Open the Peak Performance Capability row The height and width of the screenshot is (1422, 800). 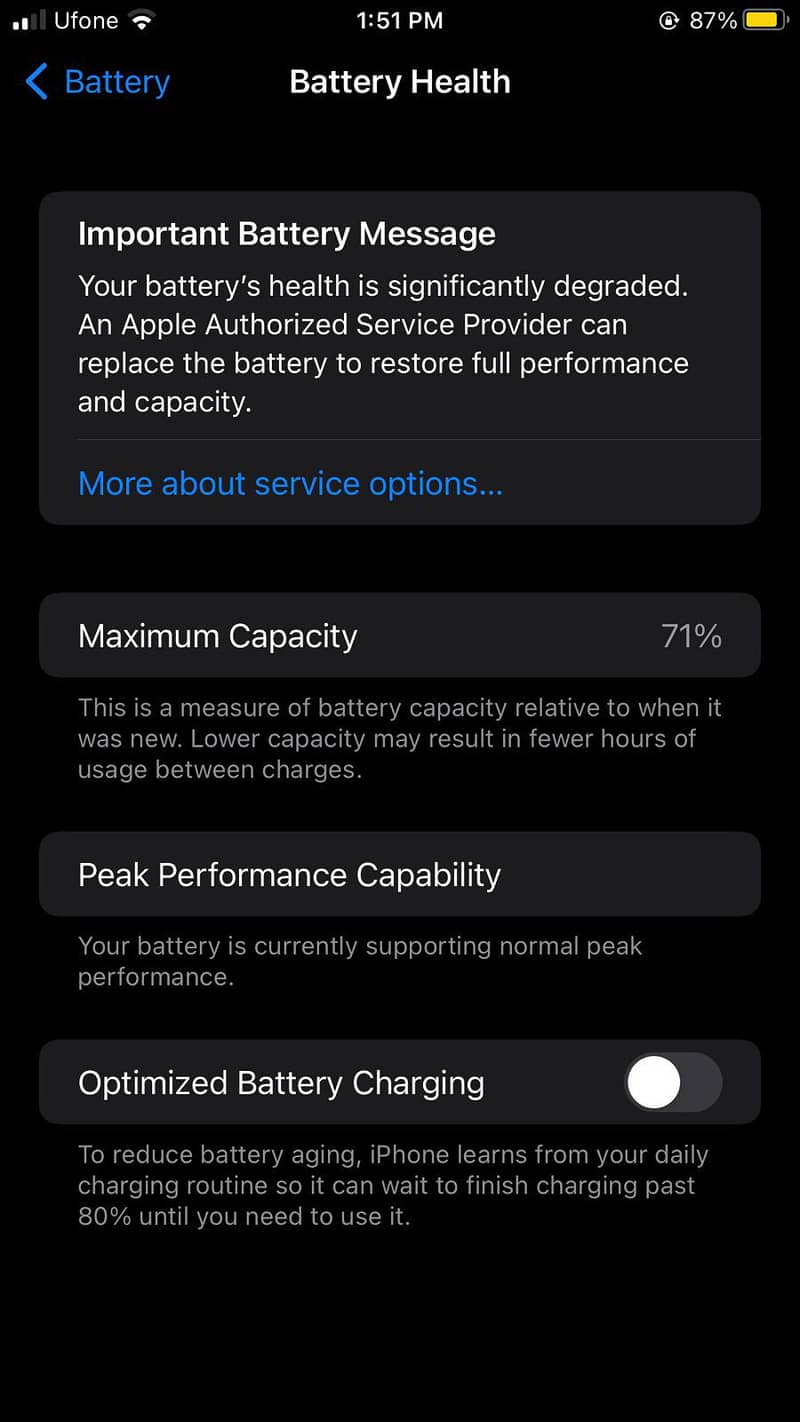pos(400,874)
